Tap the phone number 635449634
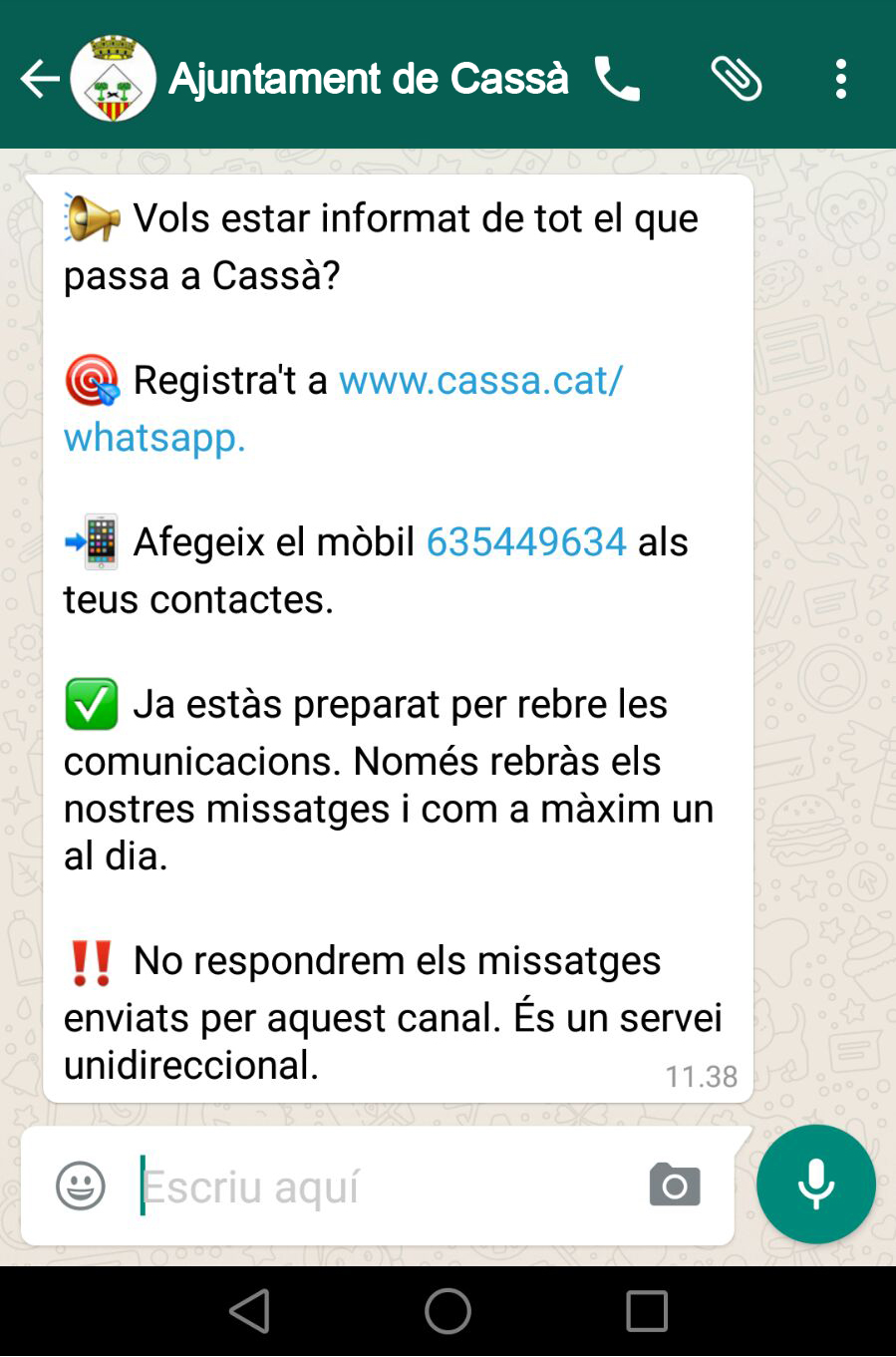The height and width of the screenshot is (1357, 896). coord(526,542)
